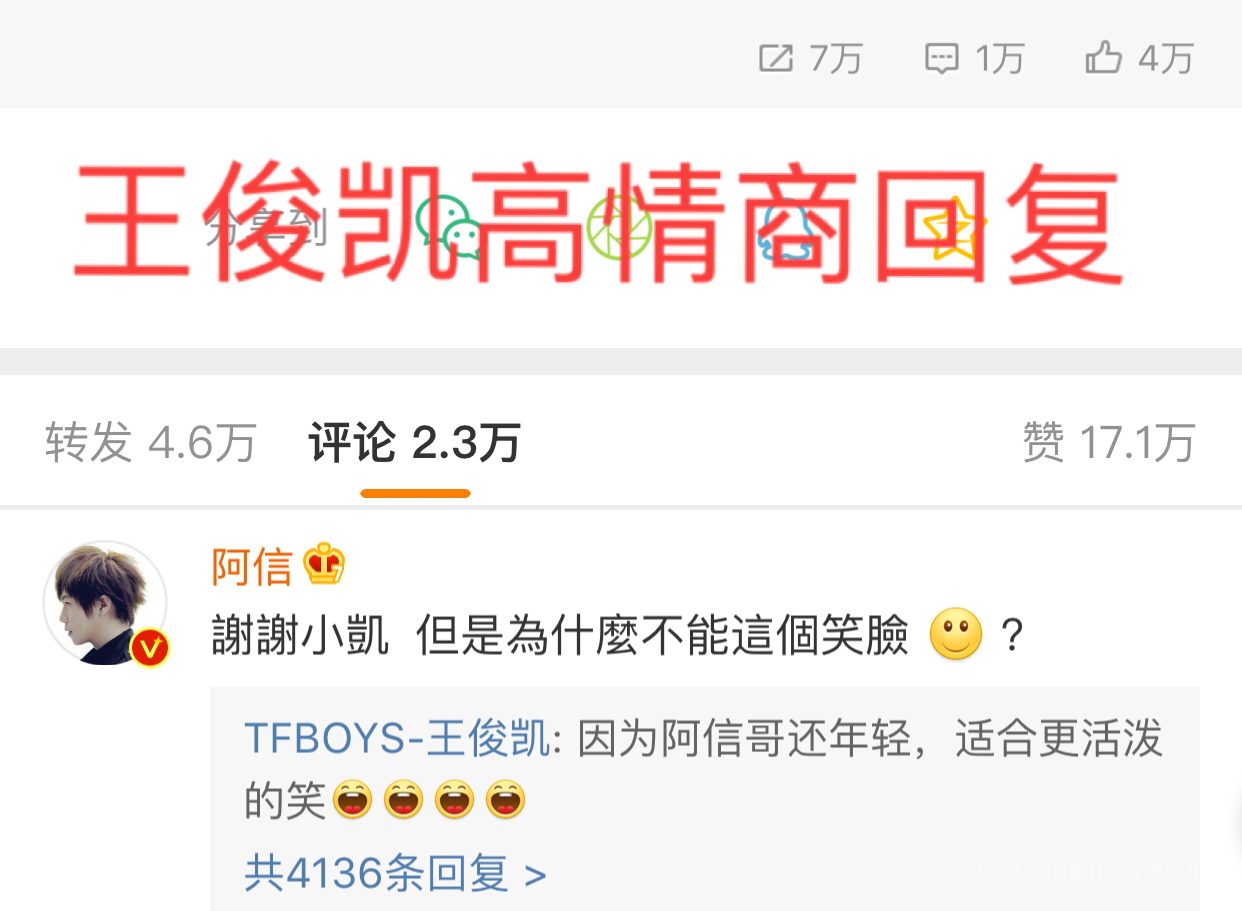Switch to the 赞 17.1万 tab
The width and height of the screenshot is (1242, 911).
point(1108,443)
